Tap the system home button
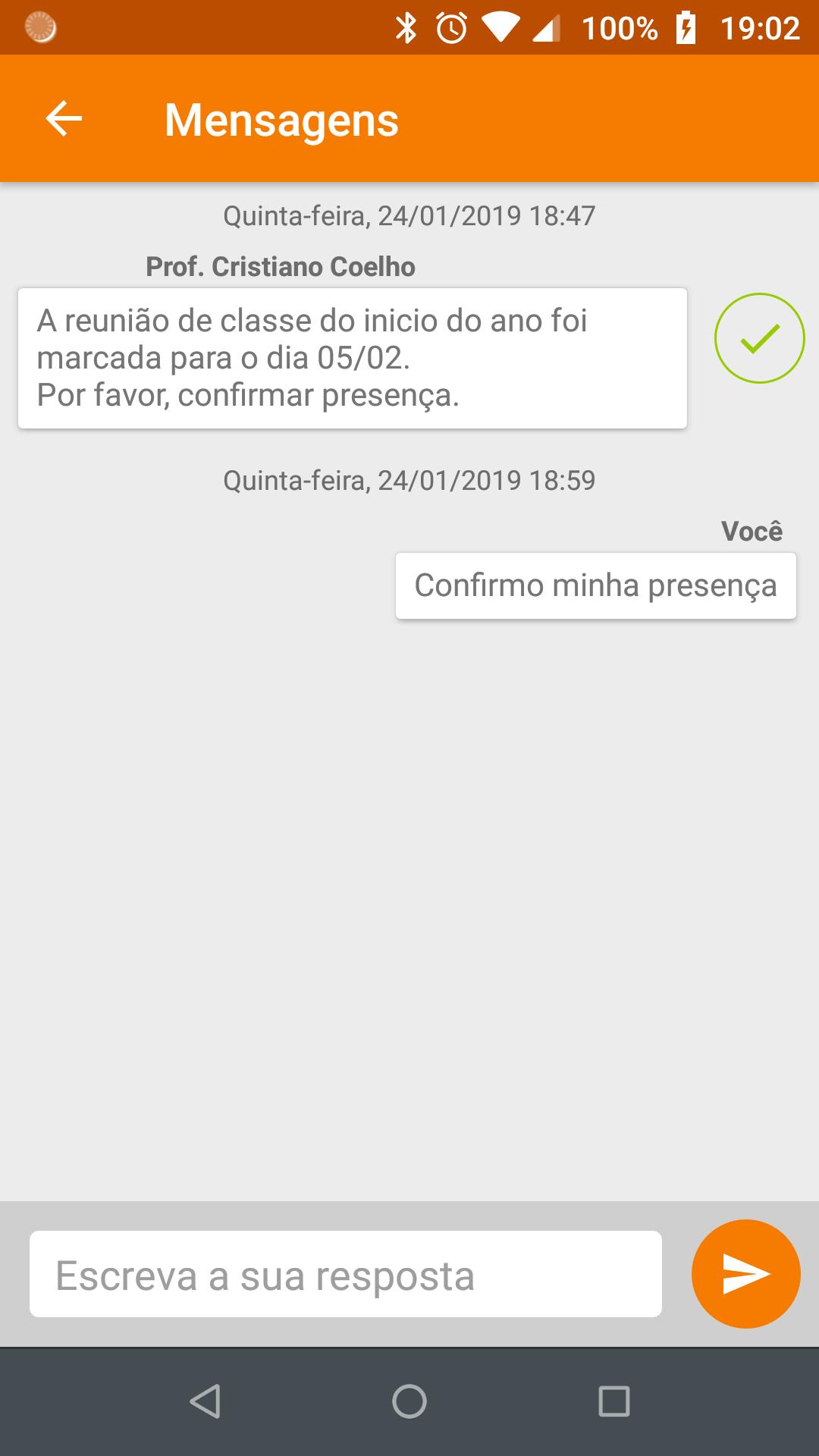Viewport: 819px width, 1456px height. click(409, 1401)
